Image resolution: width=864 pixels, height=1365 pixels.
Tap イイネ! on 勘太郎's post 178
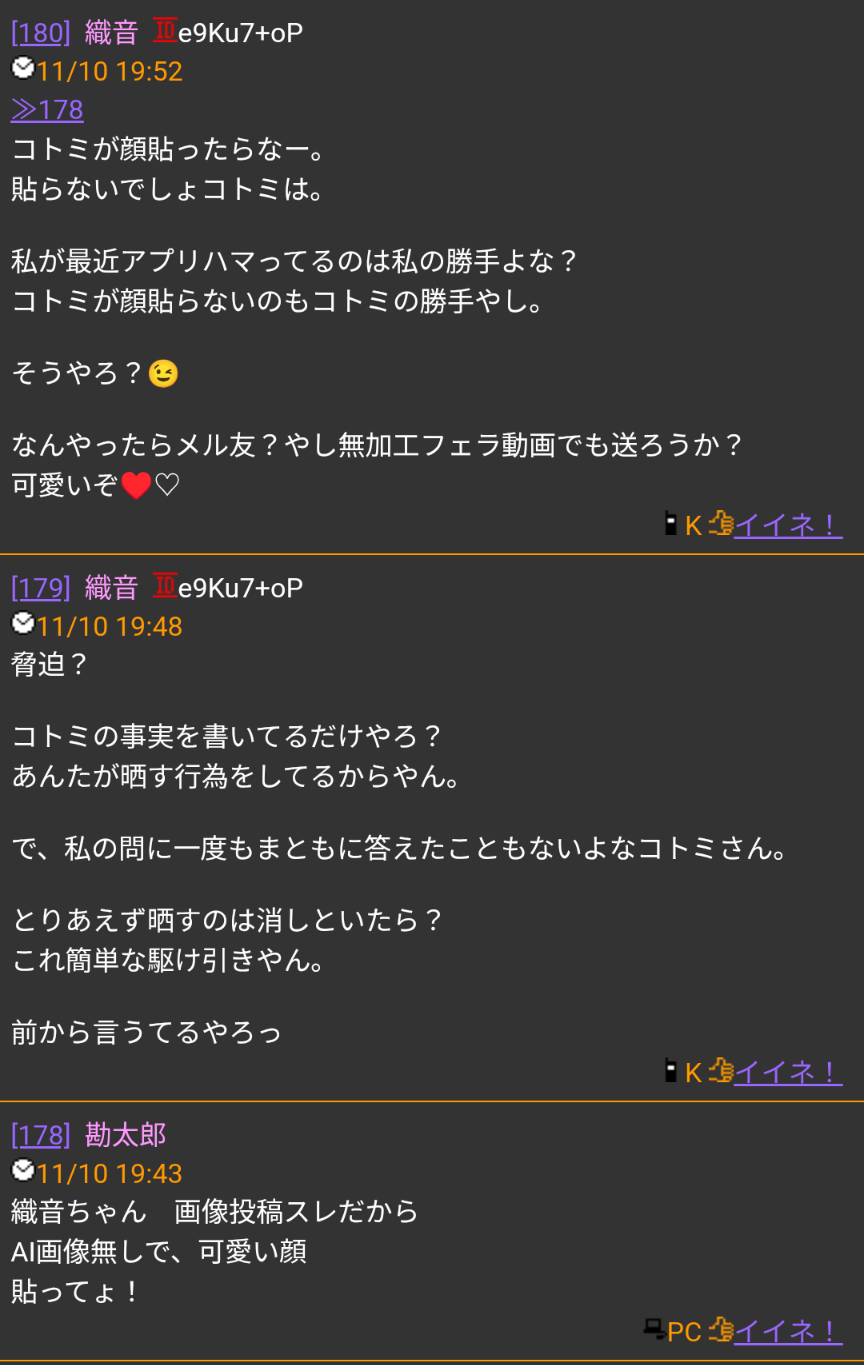point(787,1331)
